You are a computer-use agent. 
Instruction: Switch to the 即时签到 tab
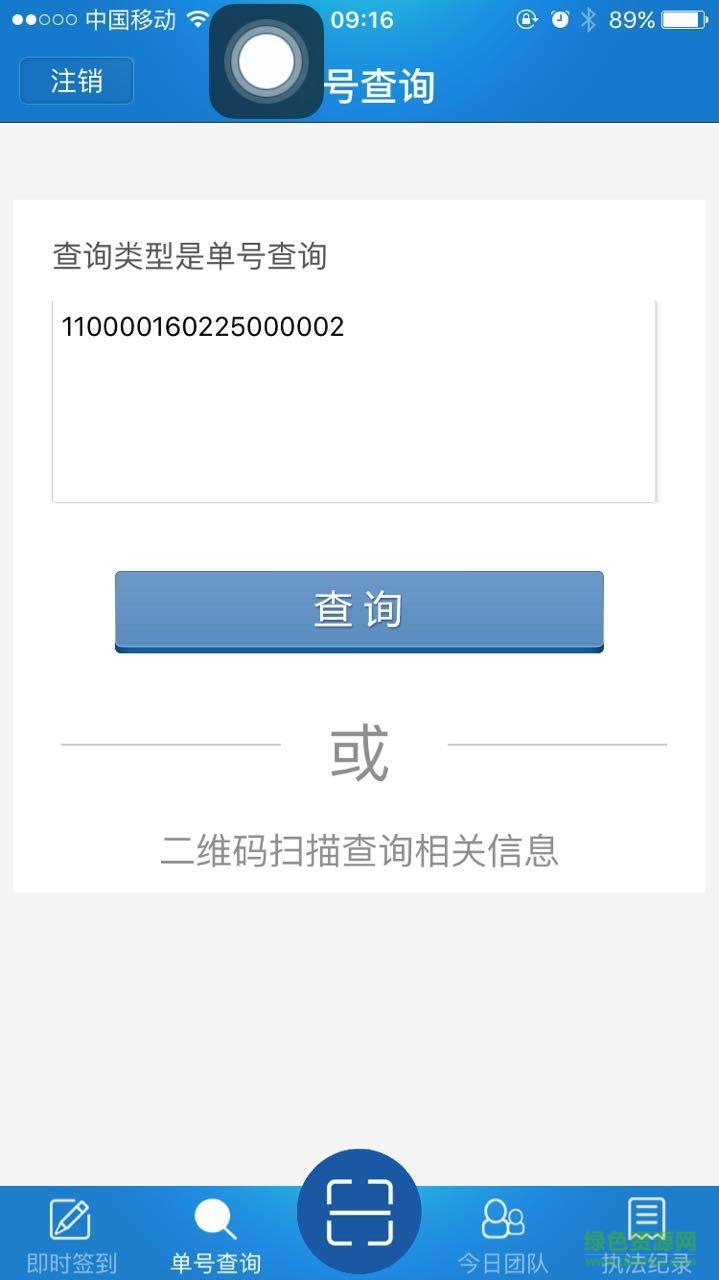(71, 1235)
